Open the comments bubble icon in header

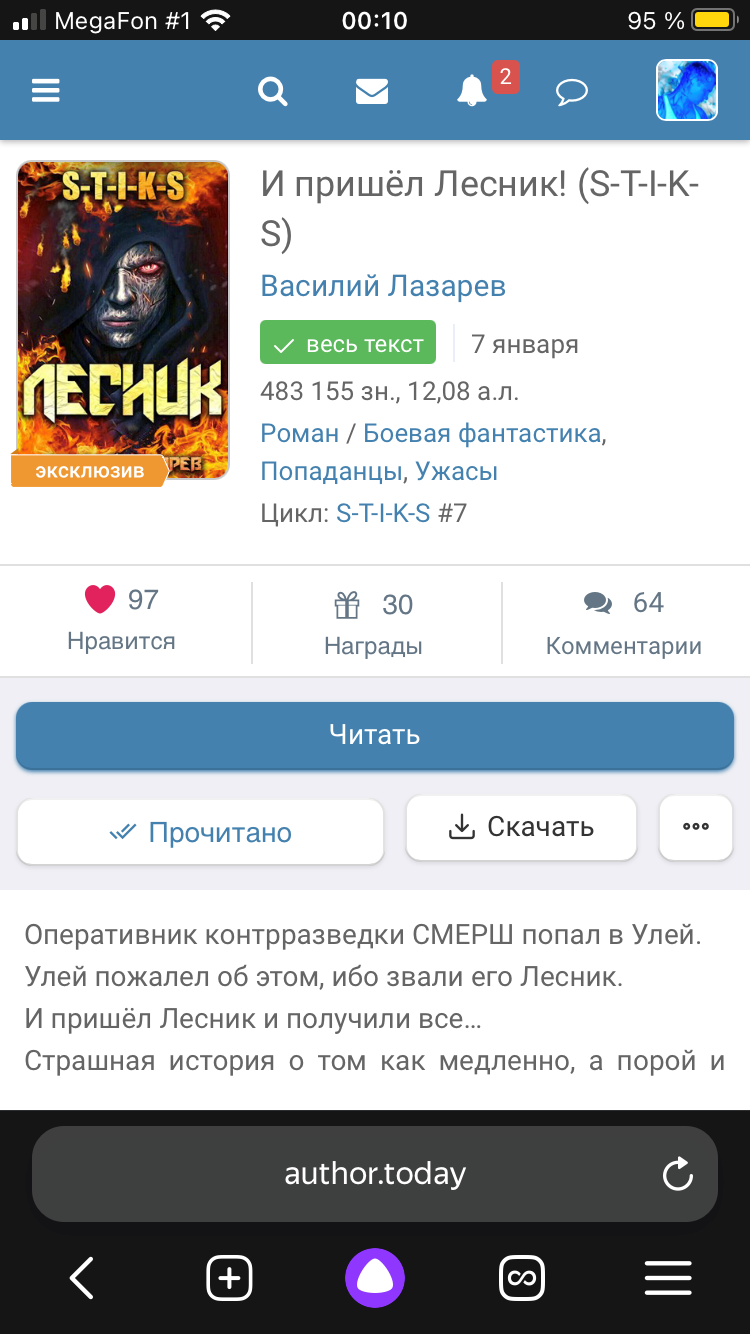[571, 92]
